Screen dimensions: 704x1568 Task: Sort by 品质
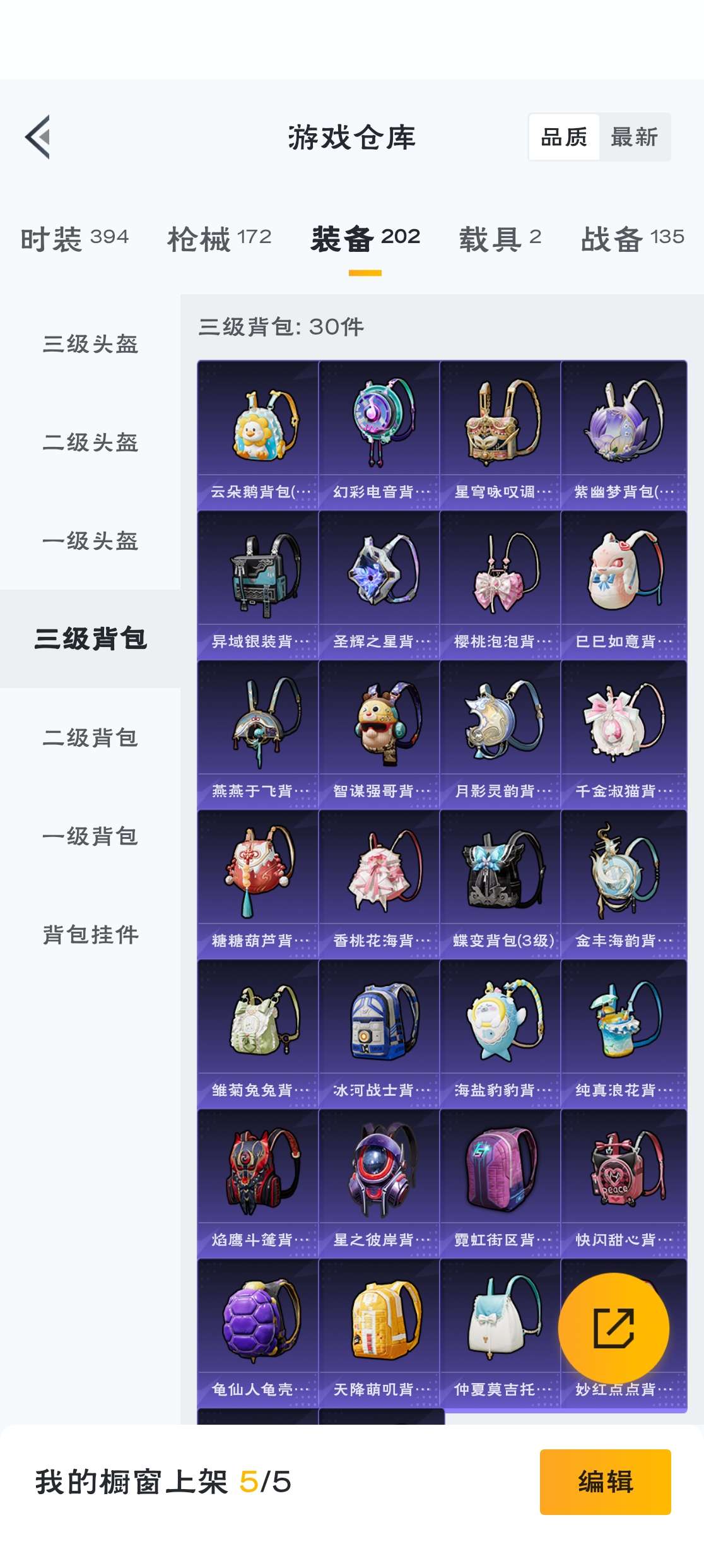563,137
